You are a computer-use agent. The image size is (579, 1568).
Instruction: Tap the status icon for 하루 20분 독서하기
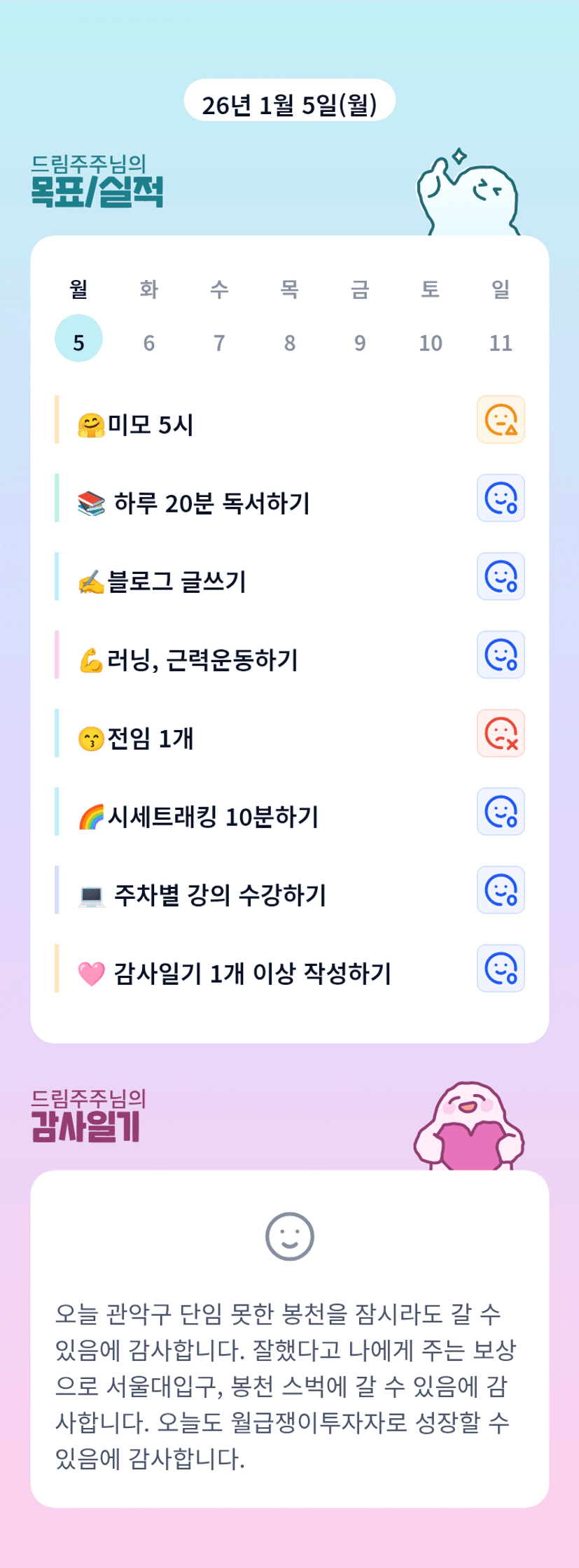(501, 498)
